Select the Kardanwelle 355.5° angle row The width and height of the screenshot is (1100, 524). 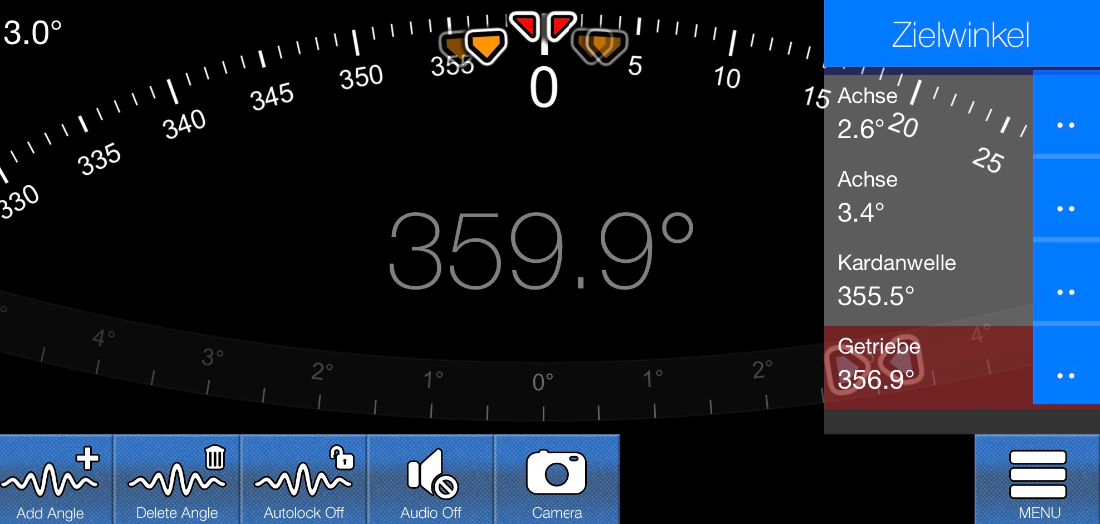pos(927,280)
